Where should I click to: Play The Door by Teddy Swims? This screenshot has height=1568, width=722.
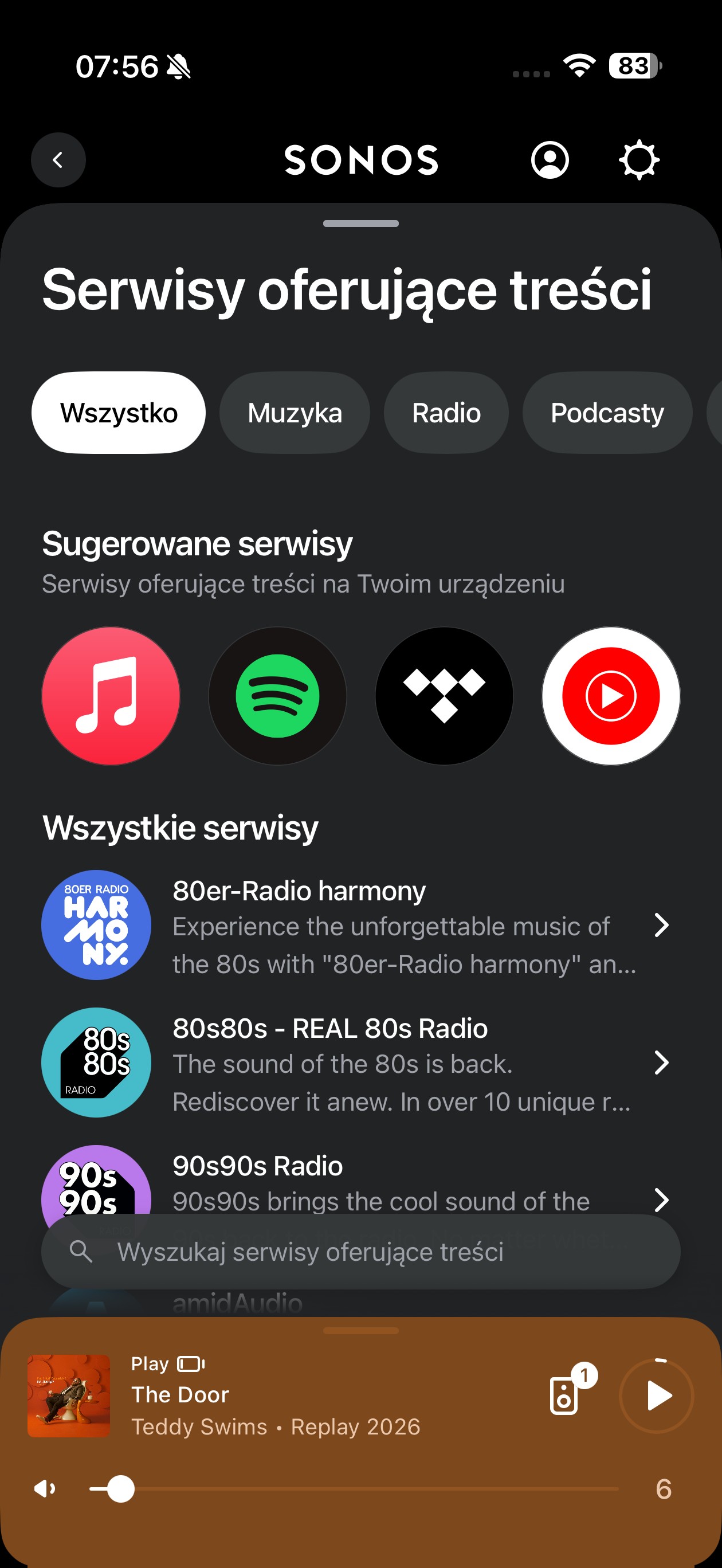(656, 1395)
